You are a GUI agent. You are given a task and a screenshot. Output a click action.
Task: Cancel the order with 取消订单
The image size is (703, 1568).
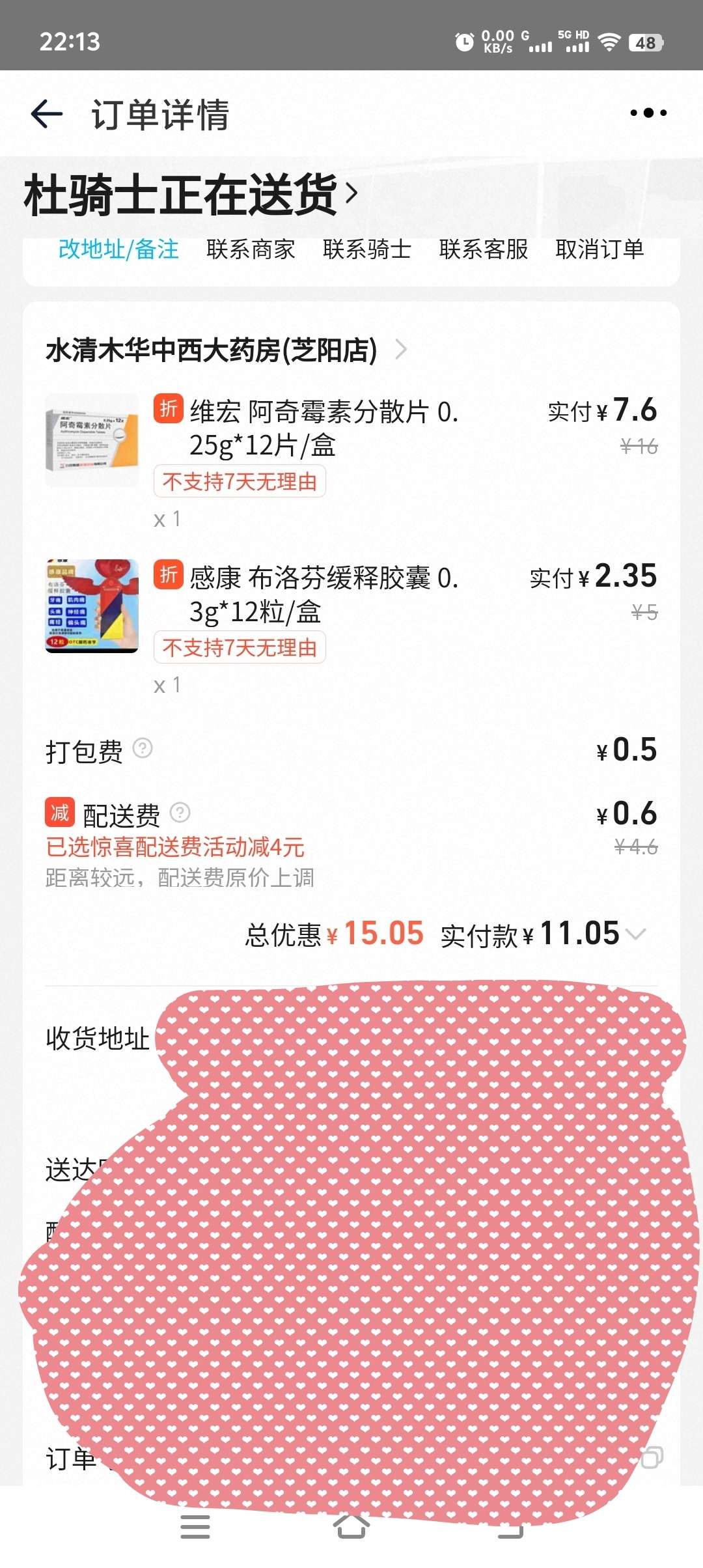600,249
